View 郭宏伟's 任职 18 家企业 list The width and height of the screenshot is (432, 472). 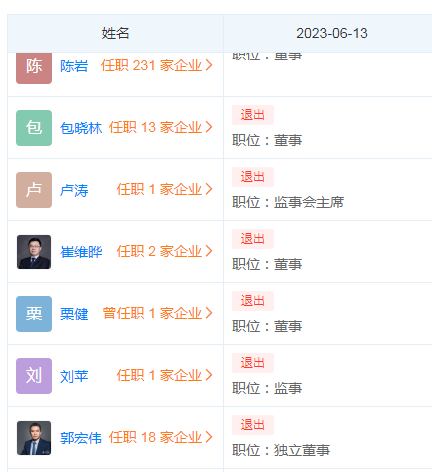coord(161,437)
